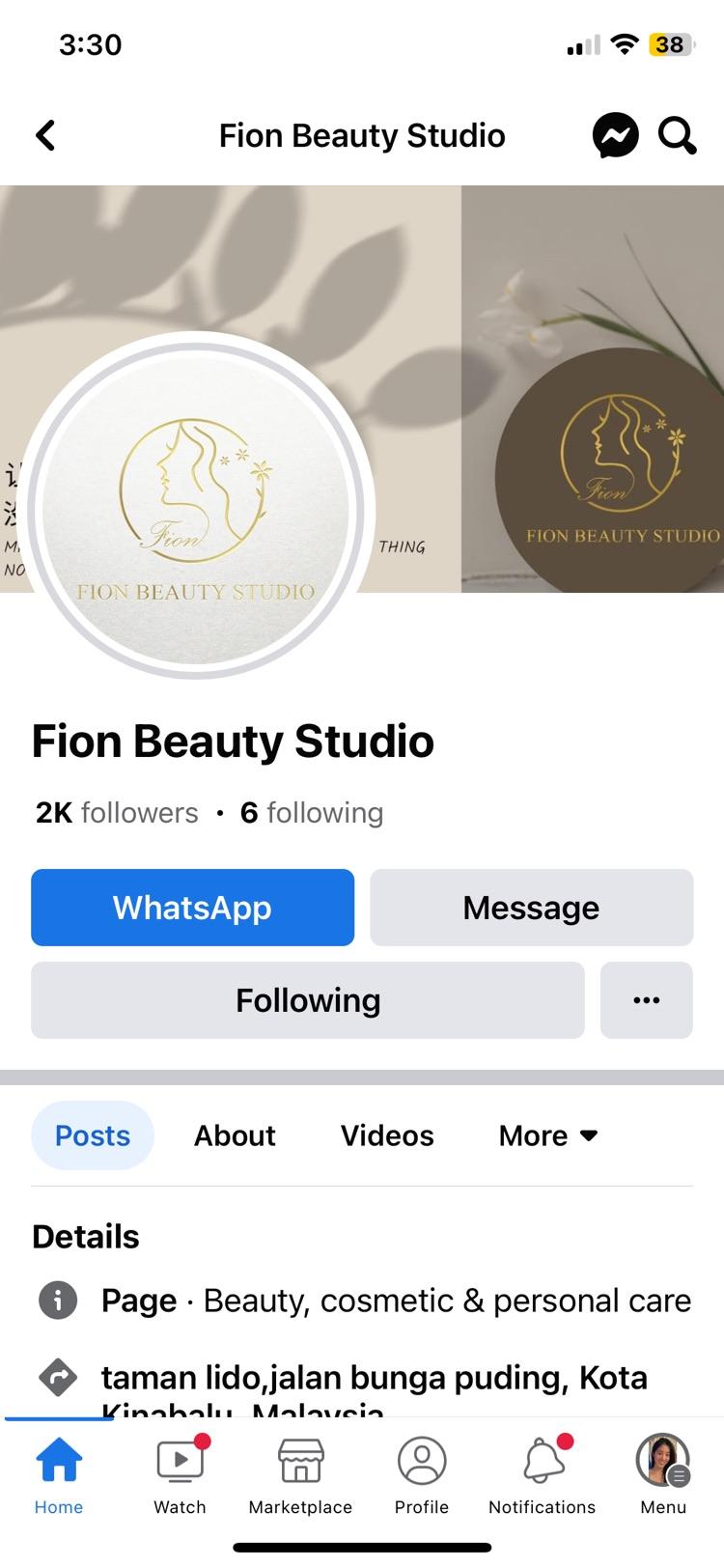Switch to the About tab

tap(235, 1134)
